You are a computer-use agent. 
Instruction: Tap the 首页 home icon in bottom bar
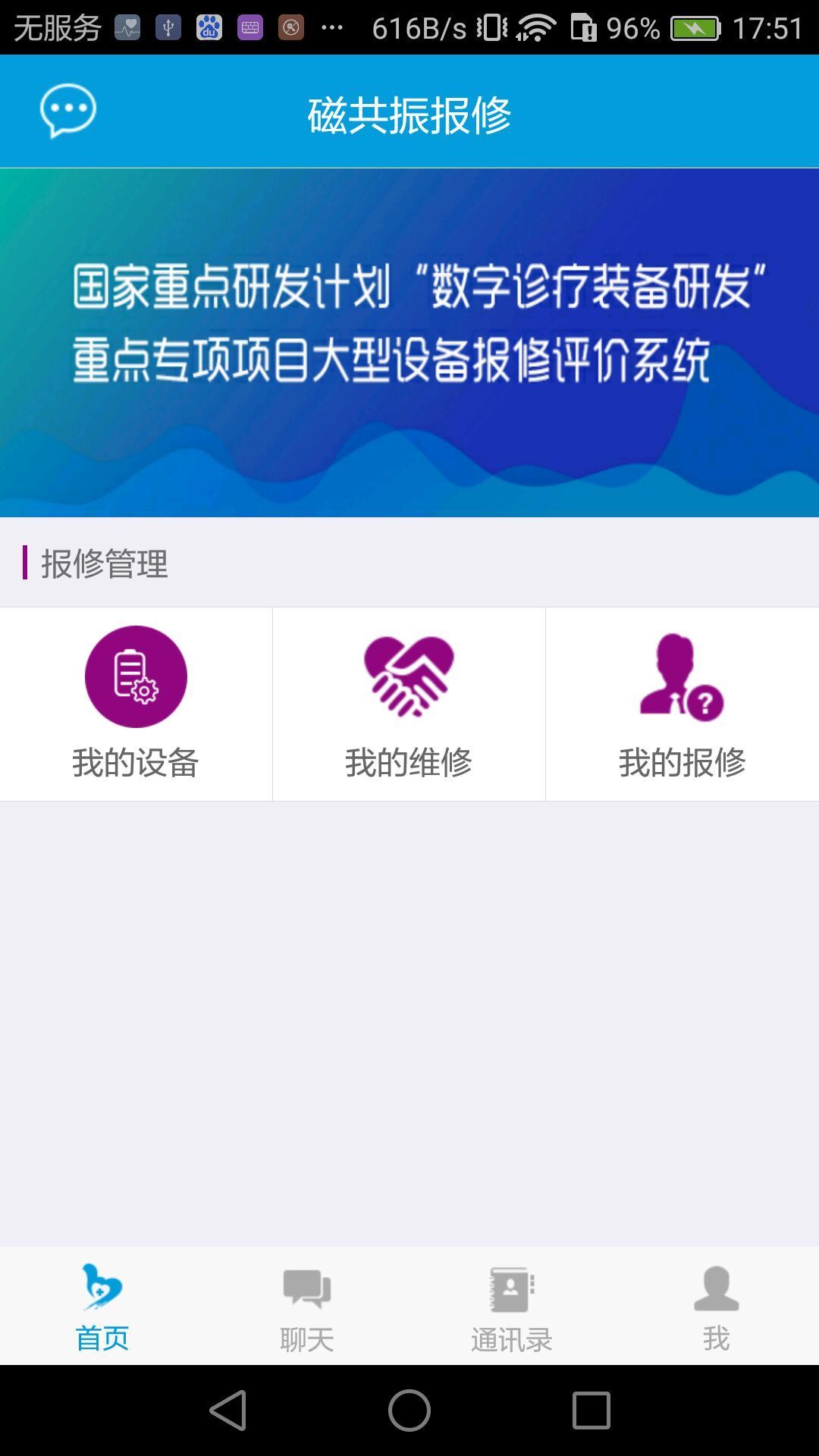coord(101,1283)
